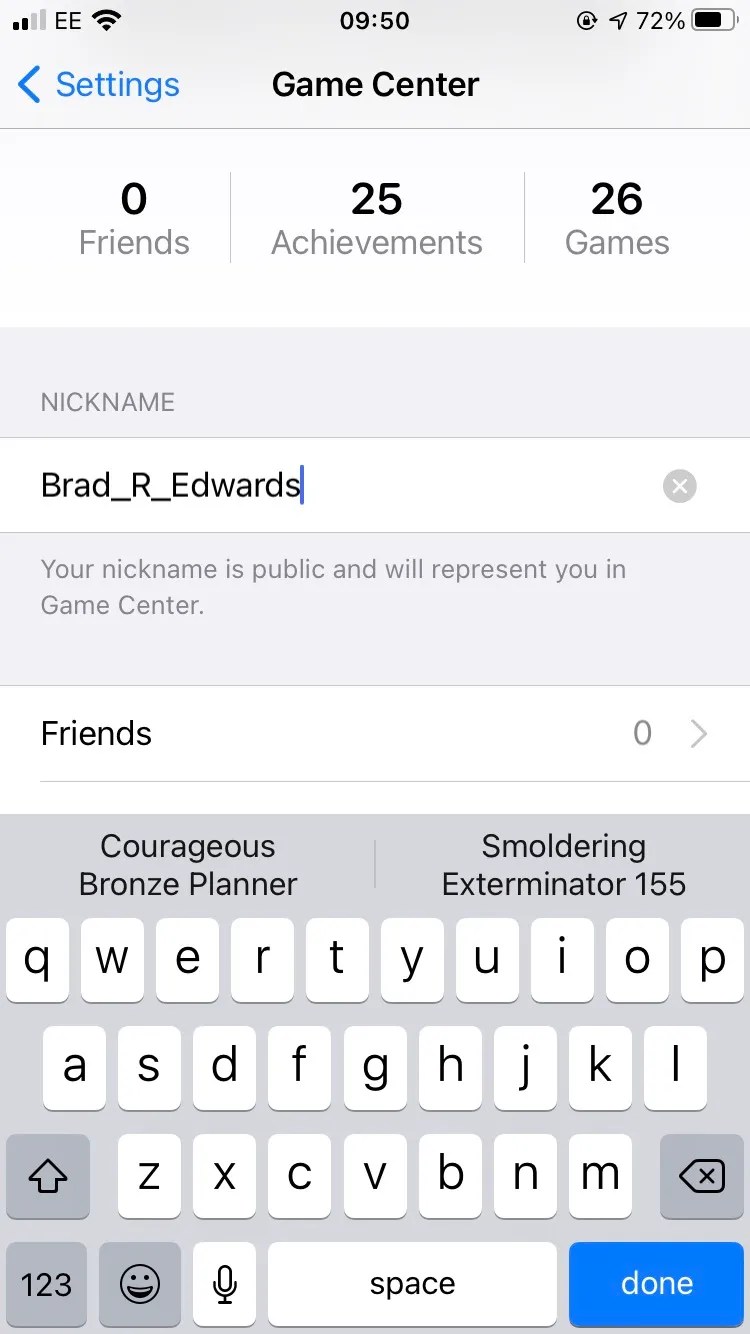Choose suggestion Courageous Bronze Planner
The height and width of the screenshot is (1334, 750).
point(188,865)
